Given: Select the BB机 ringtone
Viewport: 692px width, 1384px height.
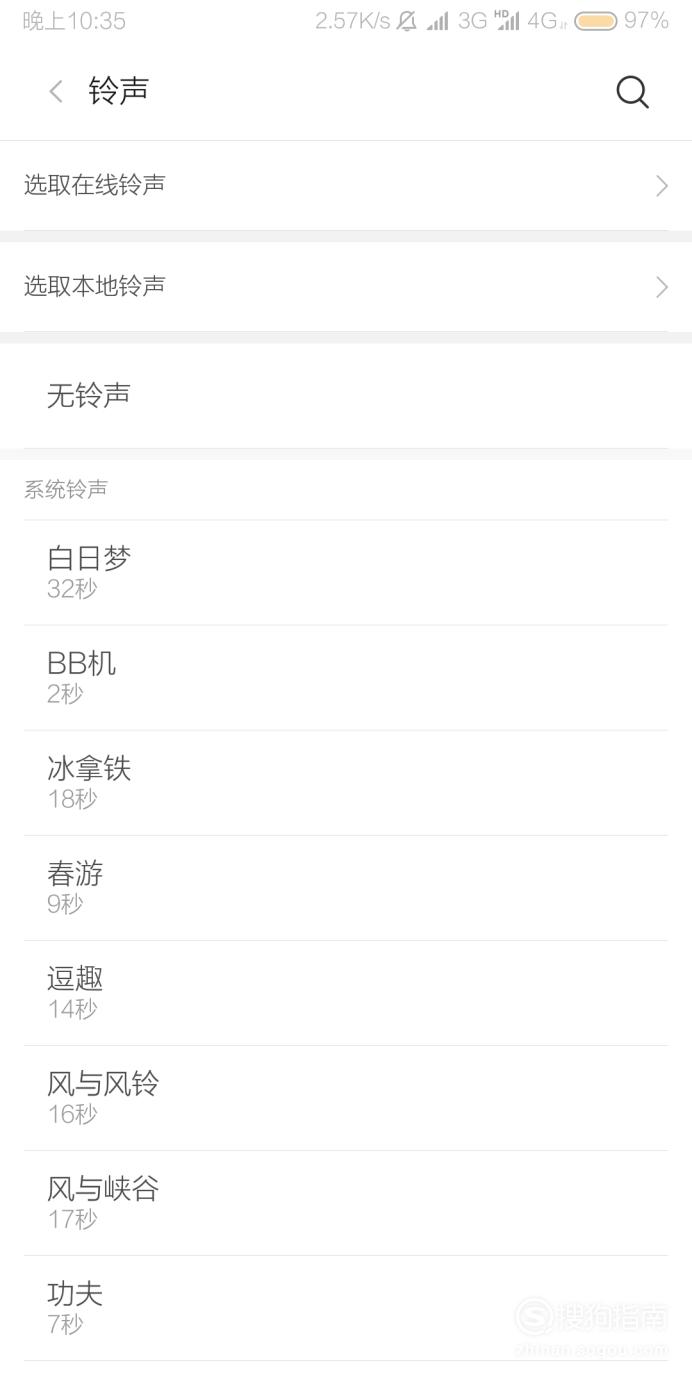Looking at the screenshot, I should tap(346, 678).
